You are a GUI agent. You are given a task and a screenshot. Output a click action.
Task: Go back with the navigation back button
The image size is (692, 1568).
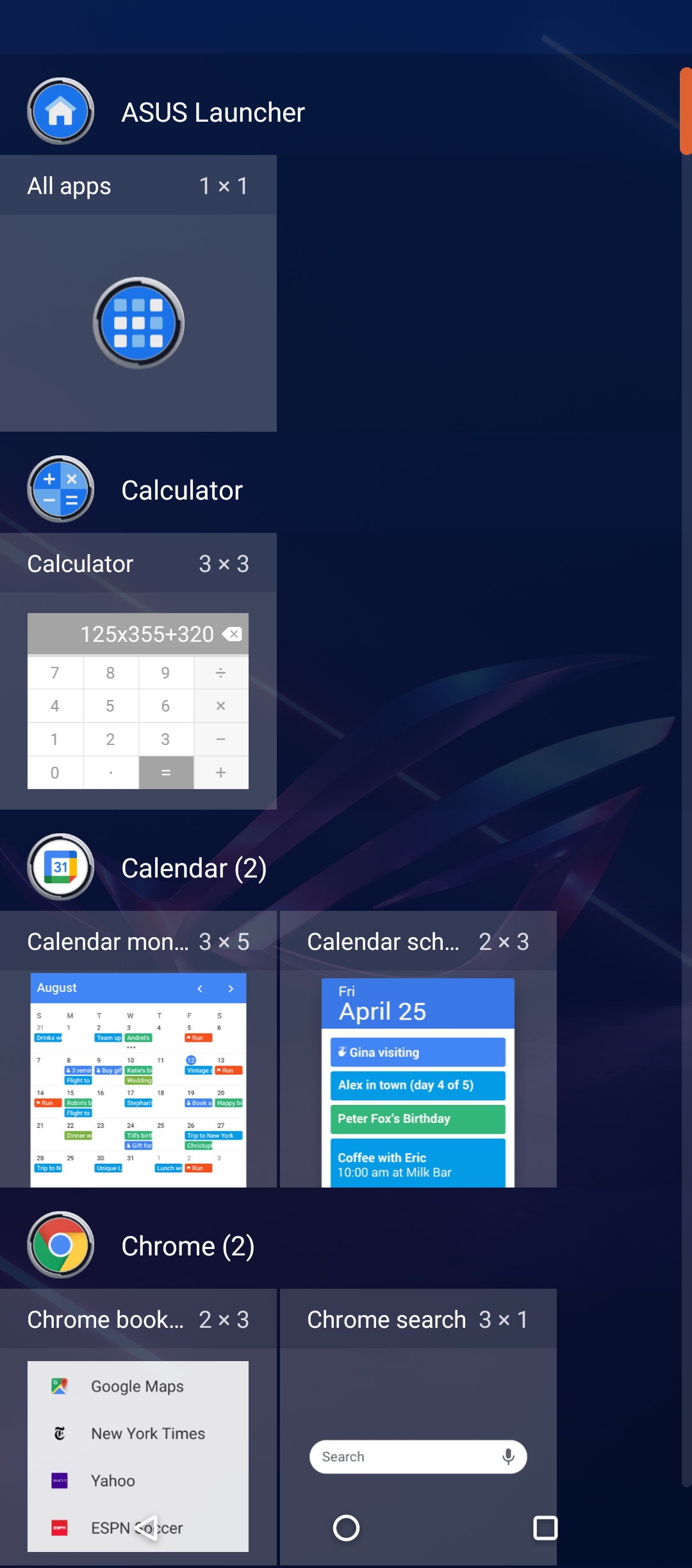click(x=147, y=1528)
